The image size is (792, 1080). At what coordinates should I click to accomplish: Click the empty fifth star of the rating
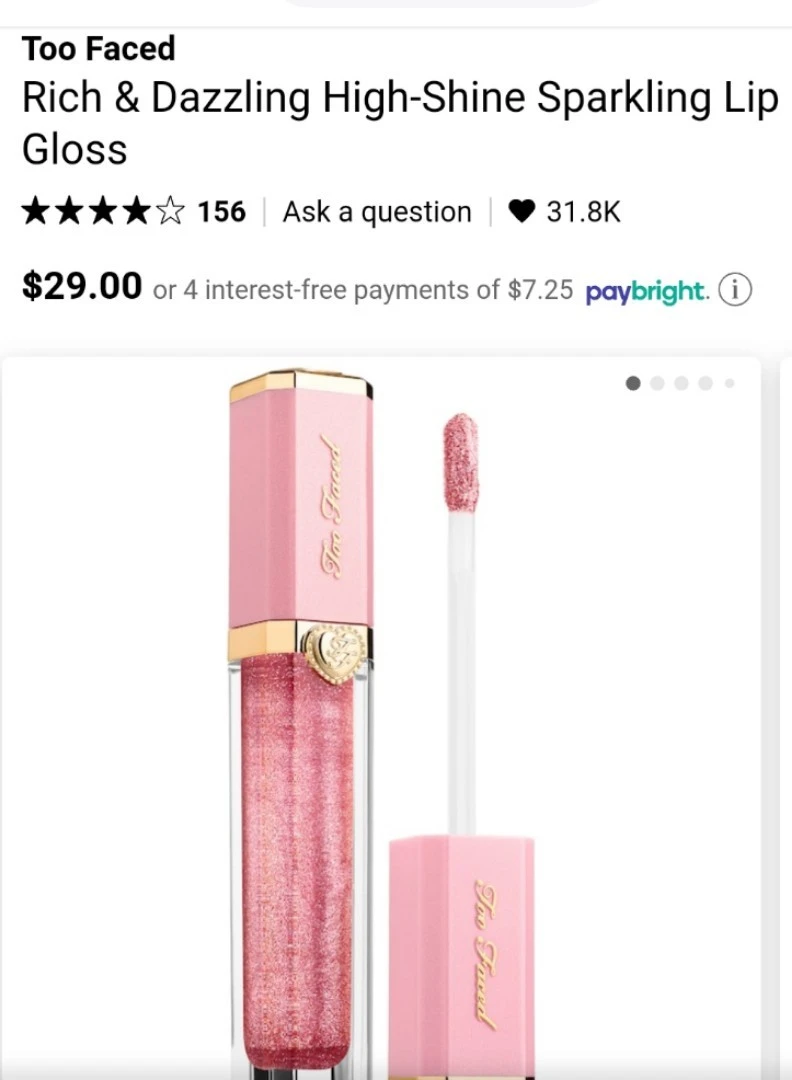170,211
